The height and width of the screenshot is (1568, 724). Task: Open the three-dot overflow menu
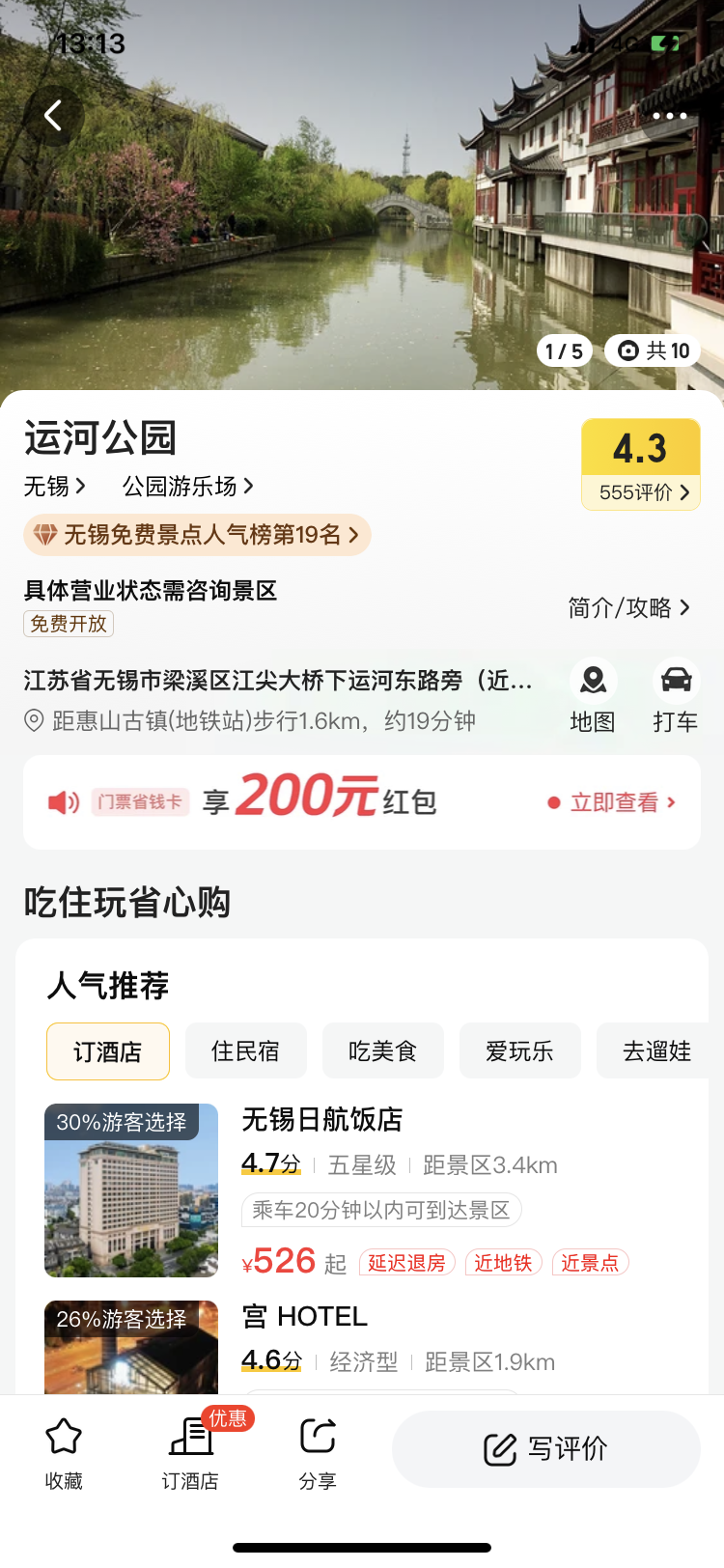[x=669, y=116]
